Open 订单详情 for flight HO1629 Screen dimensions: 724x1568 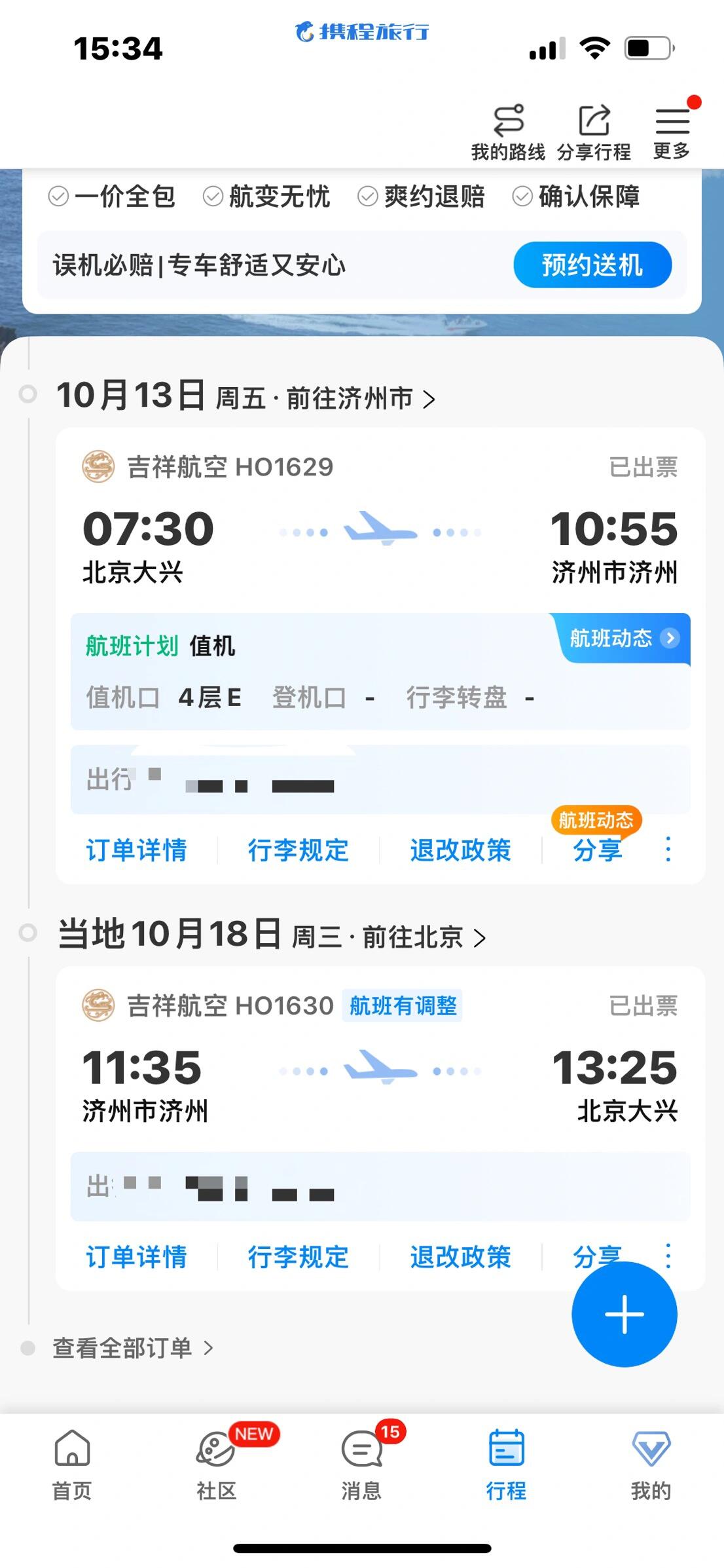[136, 850]
